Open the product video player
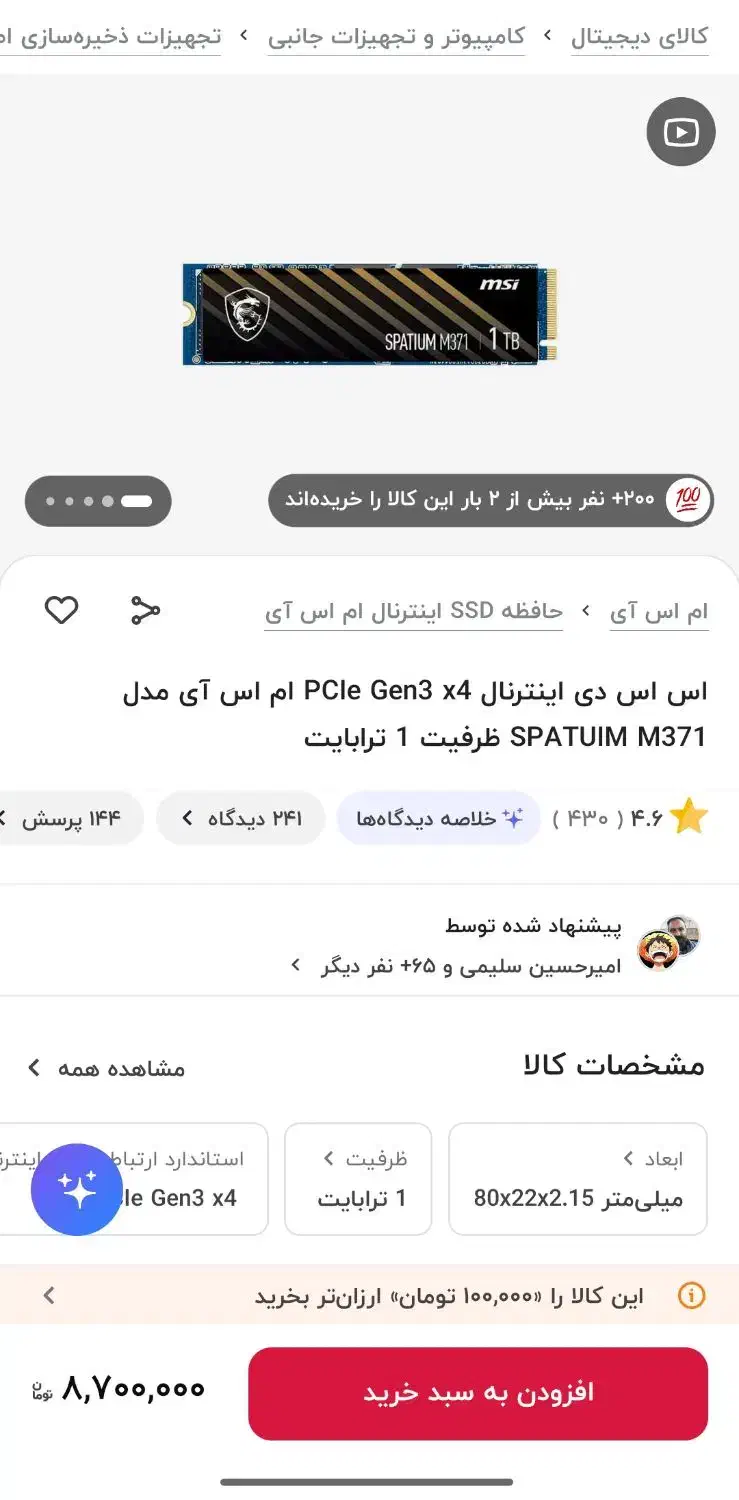Viewport: 739px width, 1500px height. [681, 131]
